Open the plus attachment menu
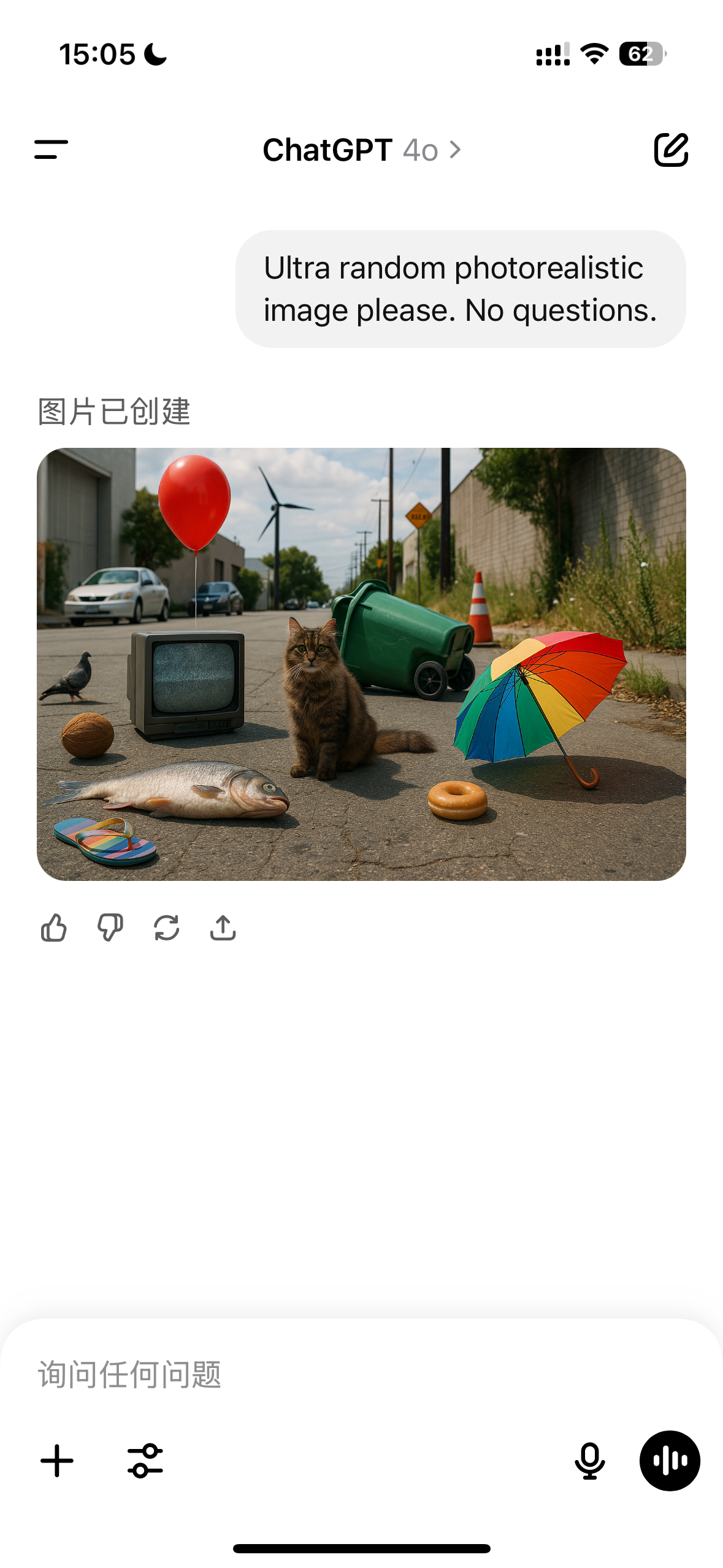The height and width of the screenshot is (1568, 723). tap(57, 1461)
